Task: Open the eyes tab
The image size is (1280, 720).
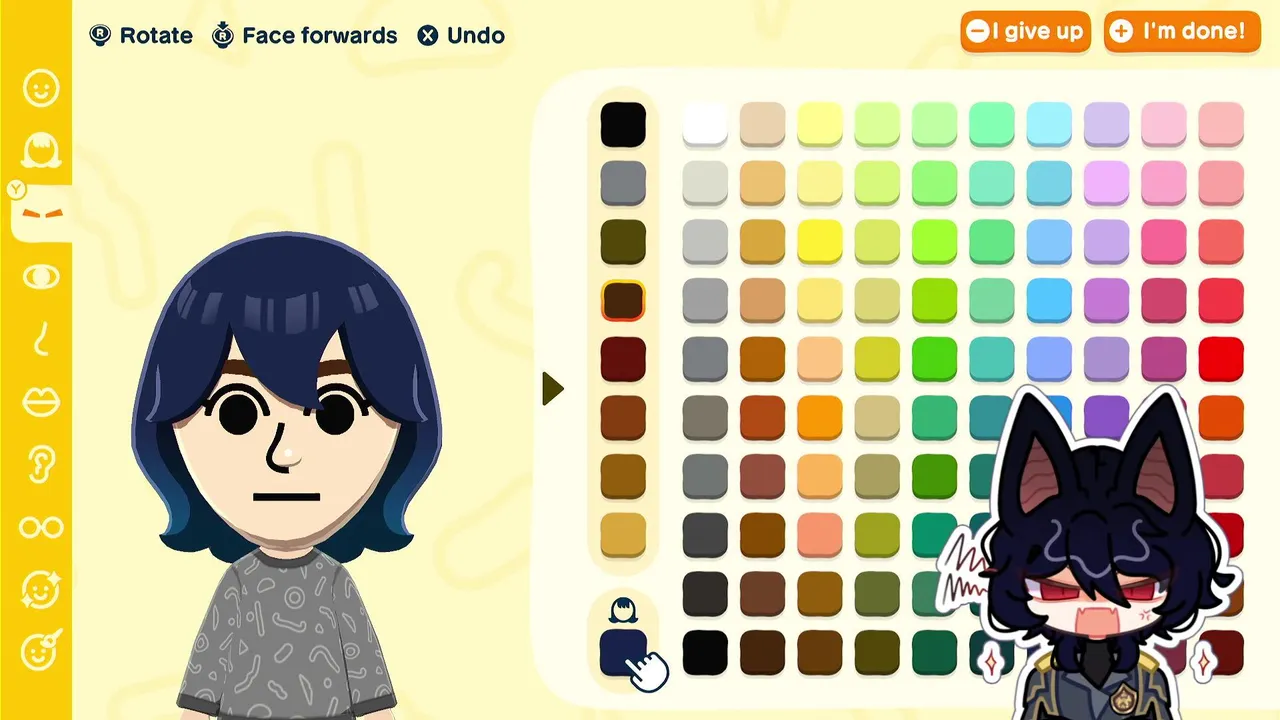Action: (x=41, y=277)
